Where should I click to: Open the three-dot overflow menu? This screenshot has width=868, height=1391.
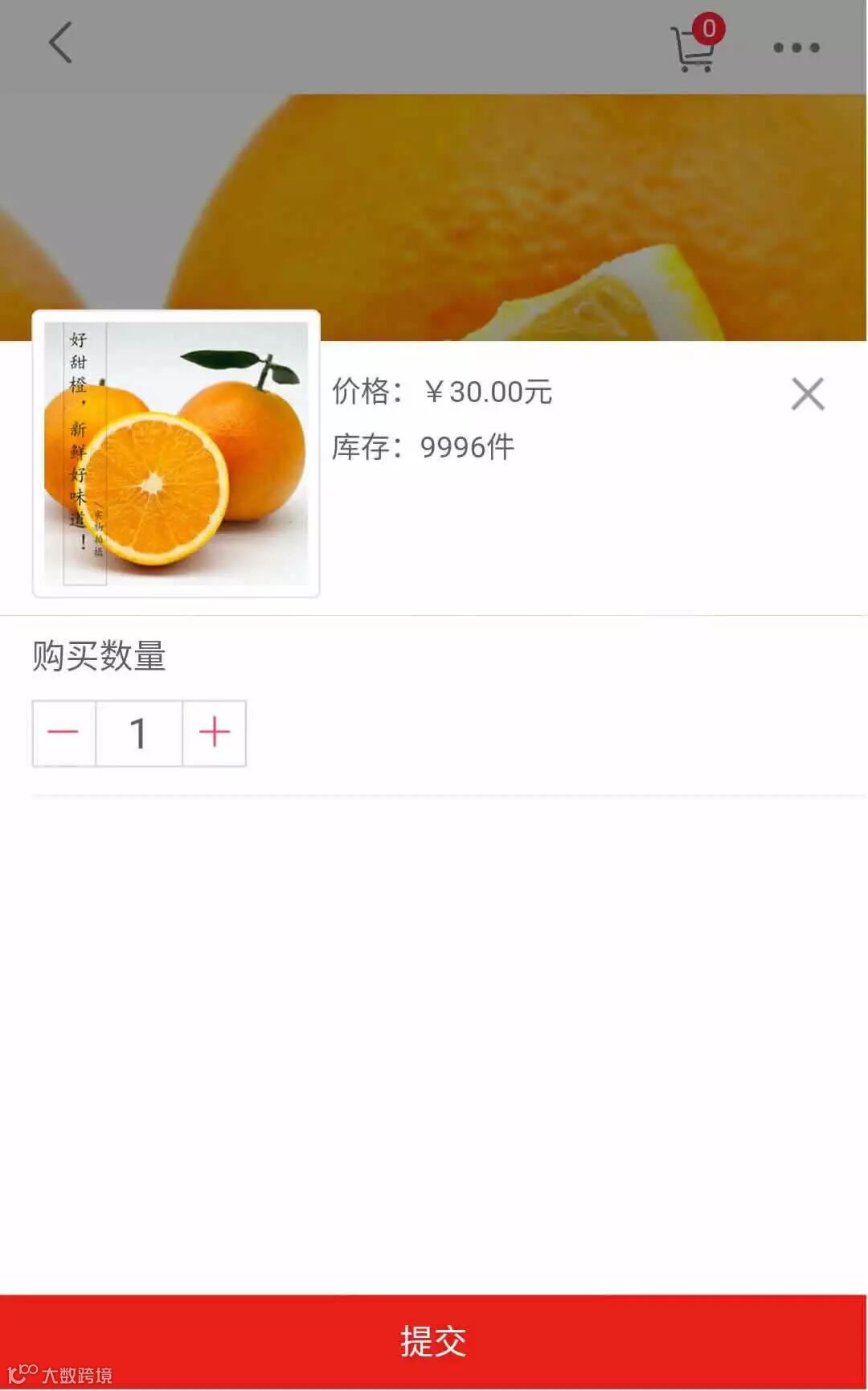tap(796, 47)
